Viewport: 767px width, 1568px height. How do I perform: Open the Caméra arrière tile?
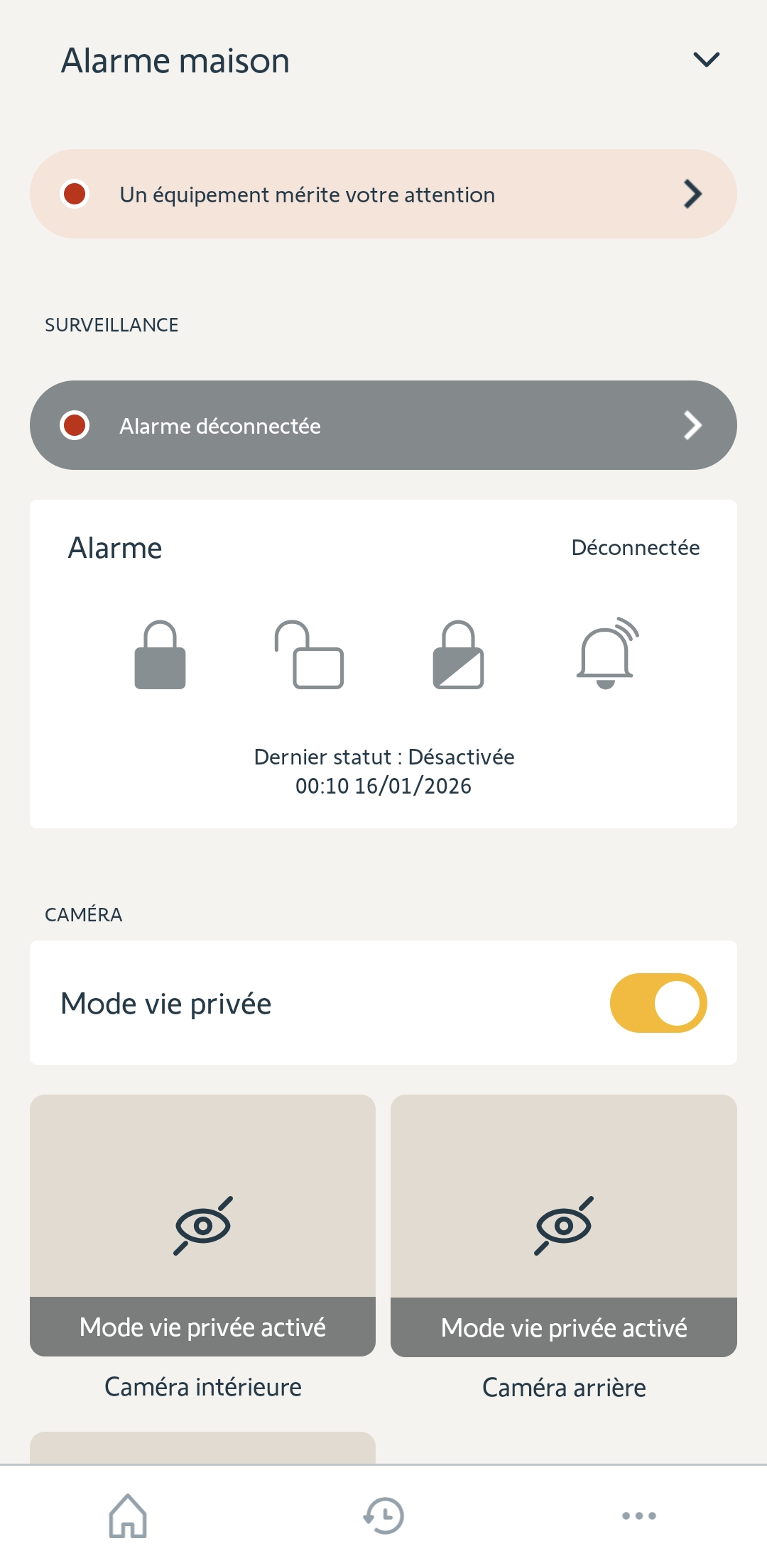click(563, 1224)
